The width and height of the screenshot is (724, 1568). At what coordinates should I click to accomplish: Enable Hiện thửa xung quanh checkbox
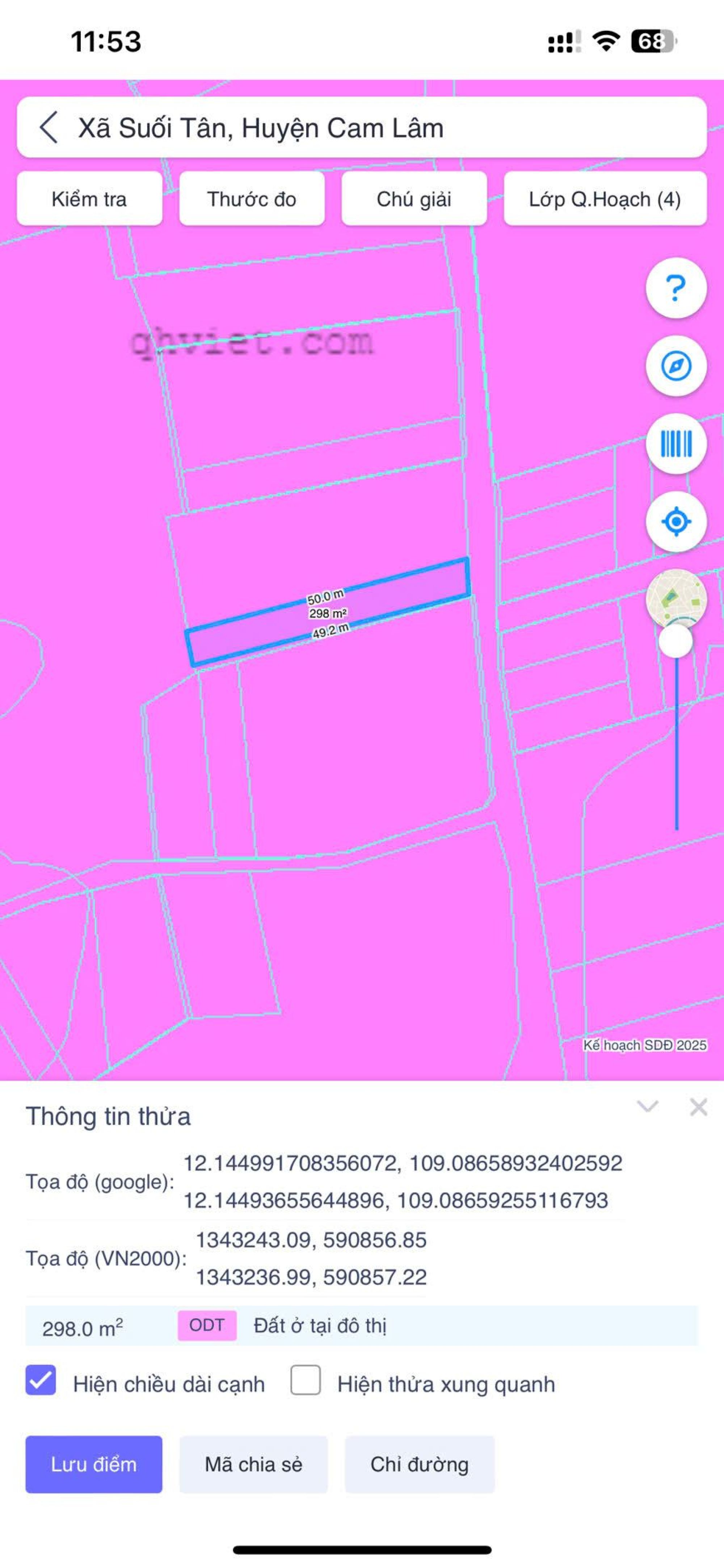coord(306,1379)
